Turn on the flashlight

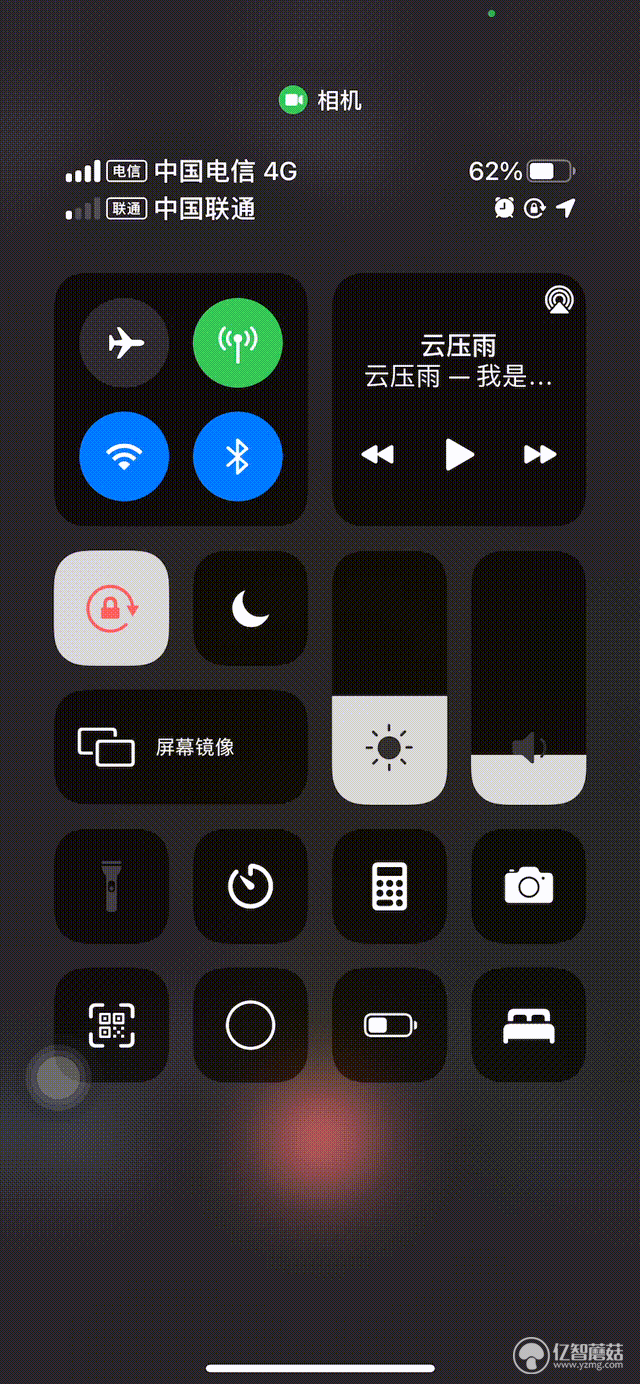click(x=111, y=886)
